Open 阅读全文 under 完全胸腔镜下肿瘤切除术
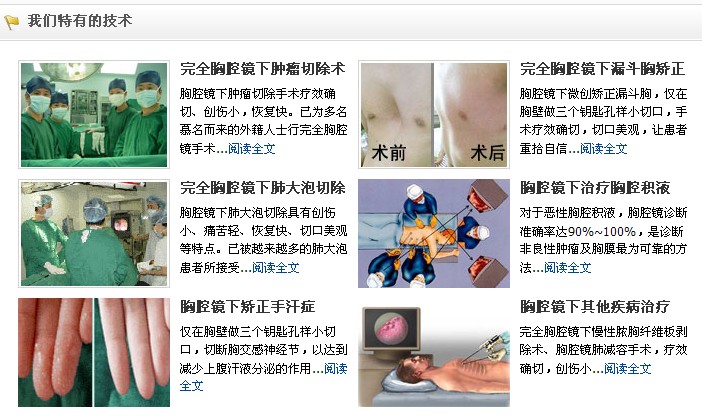The height and width of the screenshot is (417, 702). coord(251,148)
